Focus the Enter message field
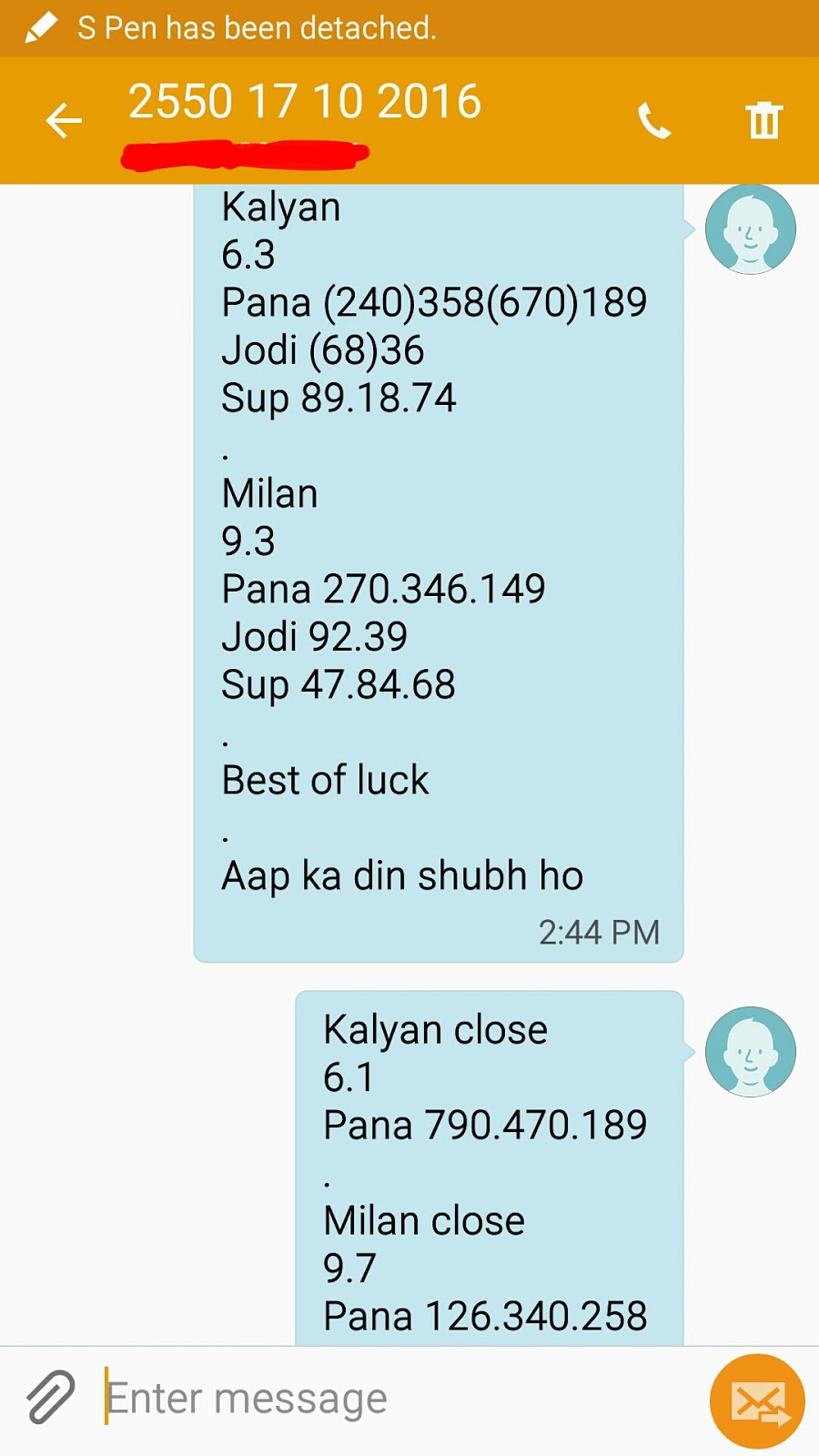Screen dimensions: 819x1456 [x=391, y=1399]
